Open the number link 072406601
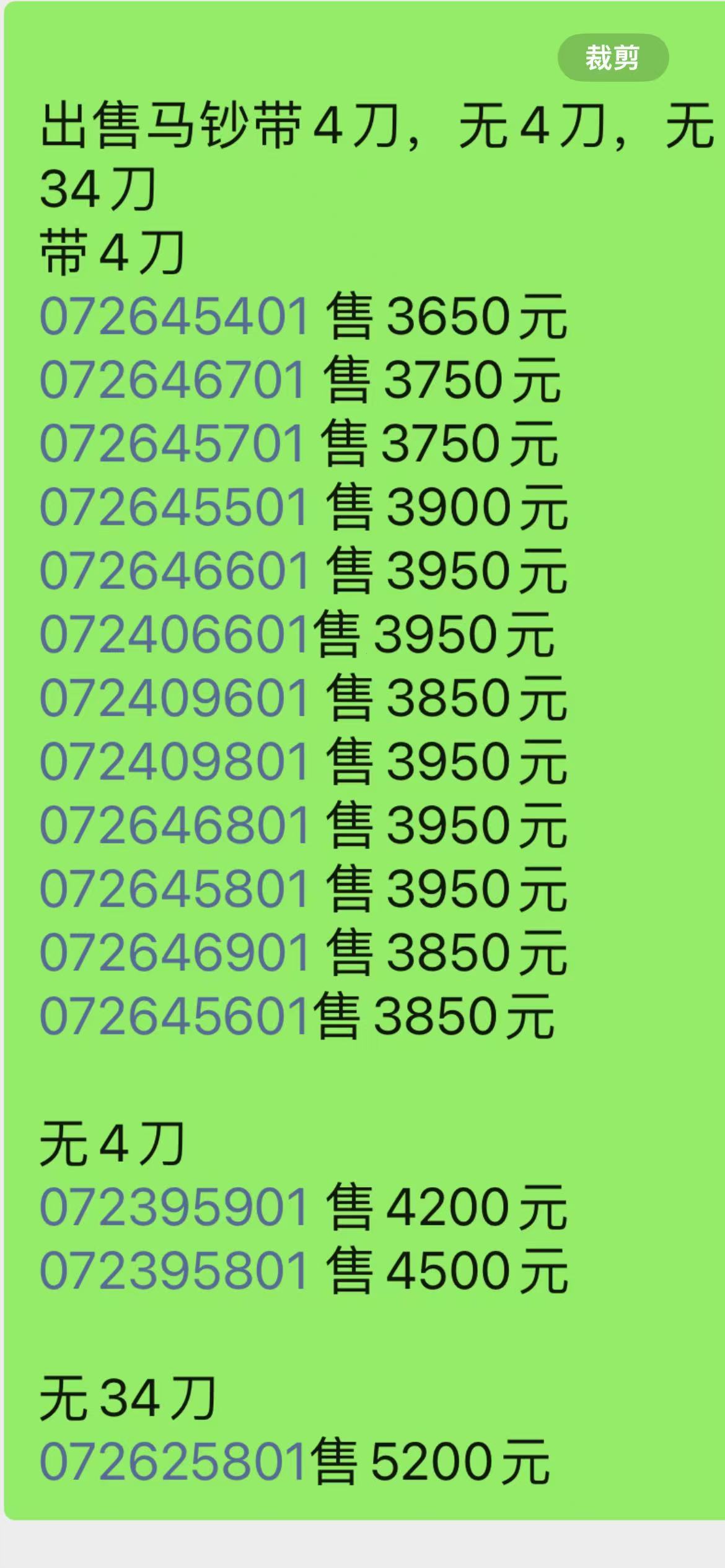The image size is (725, 1568). click(174, 634)
